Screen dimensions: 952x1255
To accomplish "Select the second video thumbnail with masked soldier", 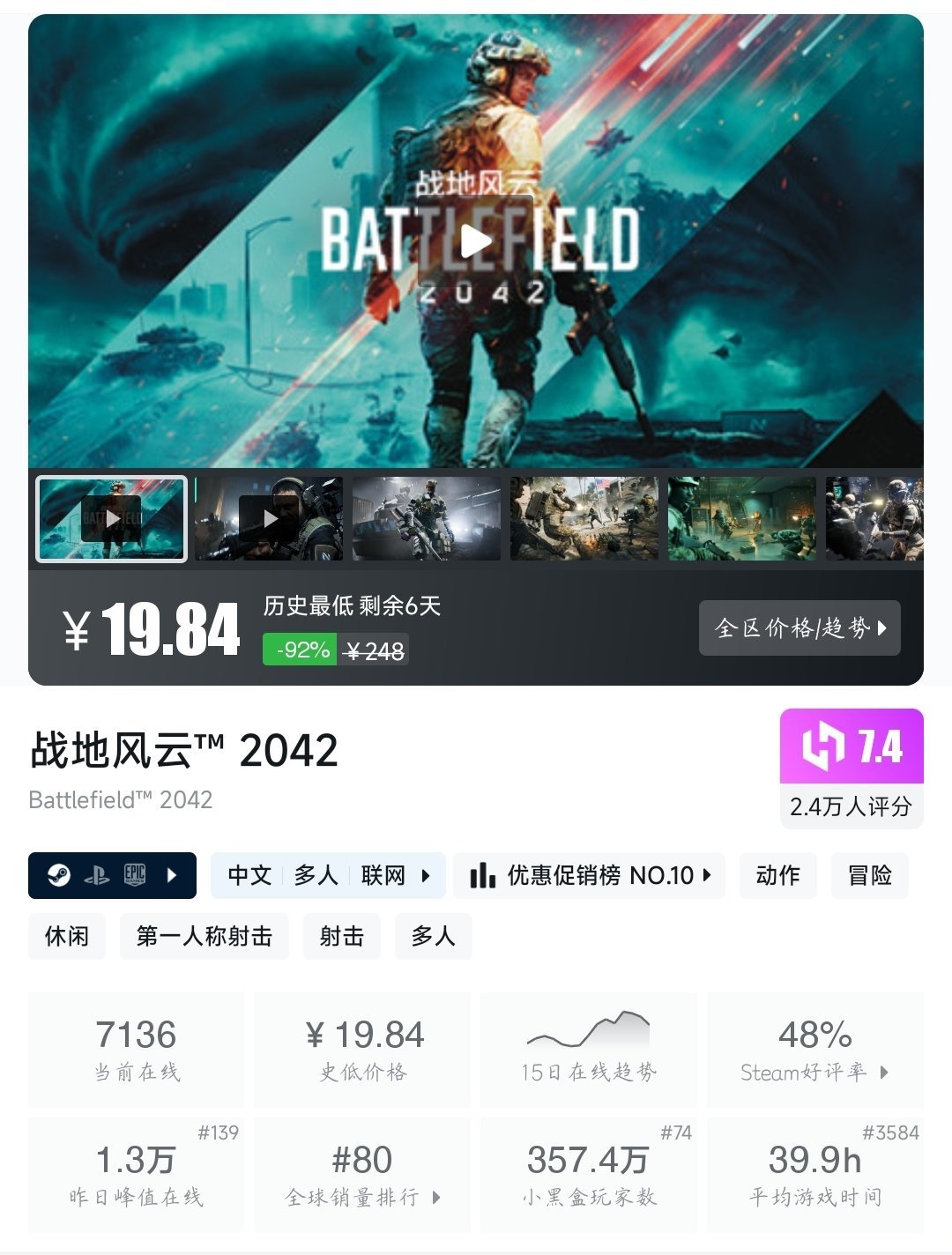I will click(x=269, y=518).
